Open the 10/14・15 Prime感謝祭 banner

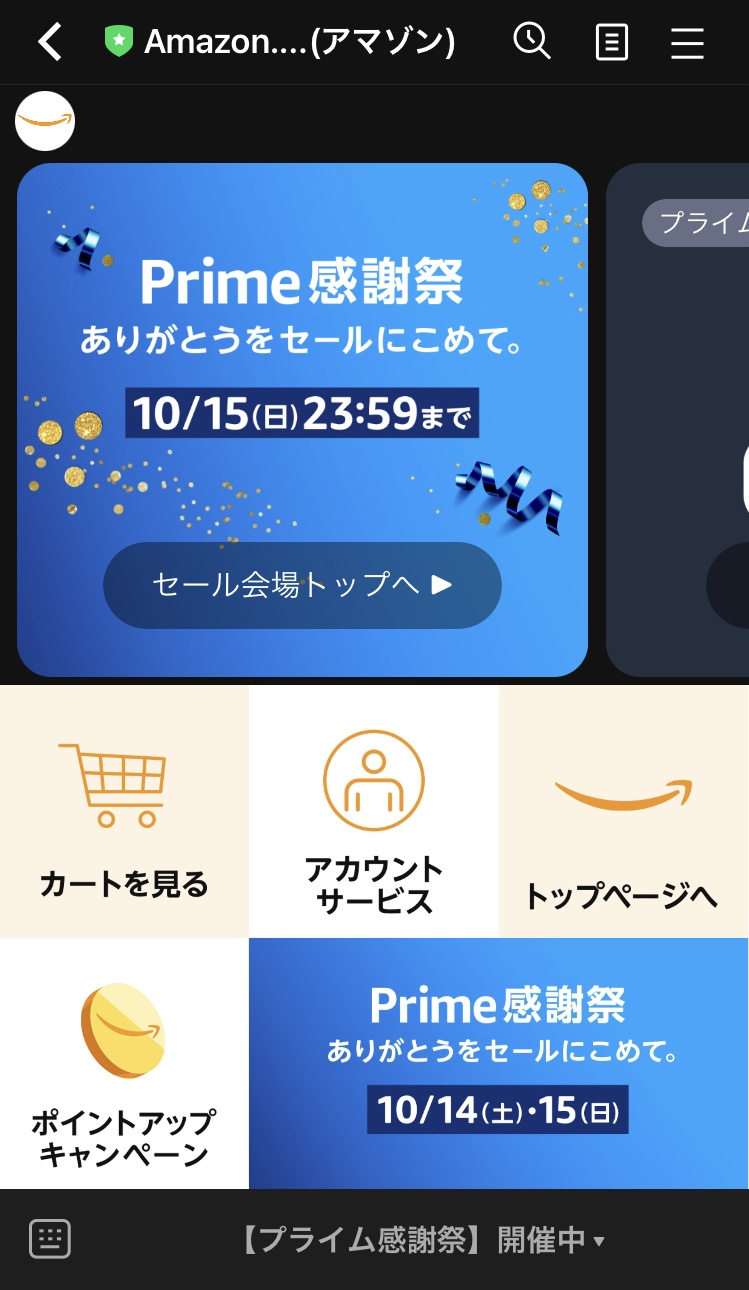(498, 1062)
